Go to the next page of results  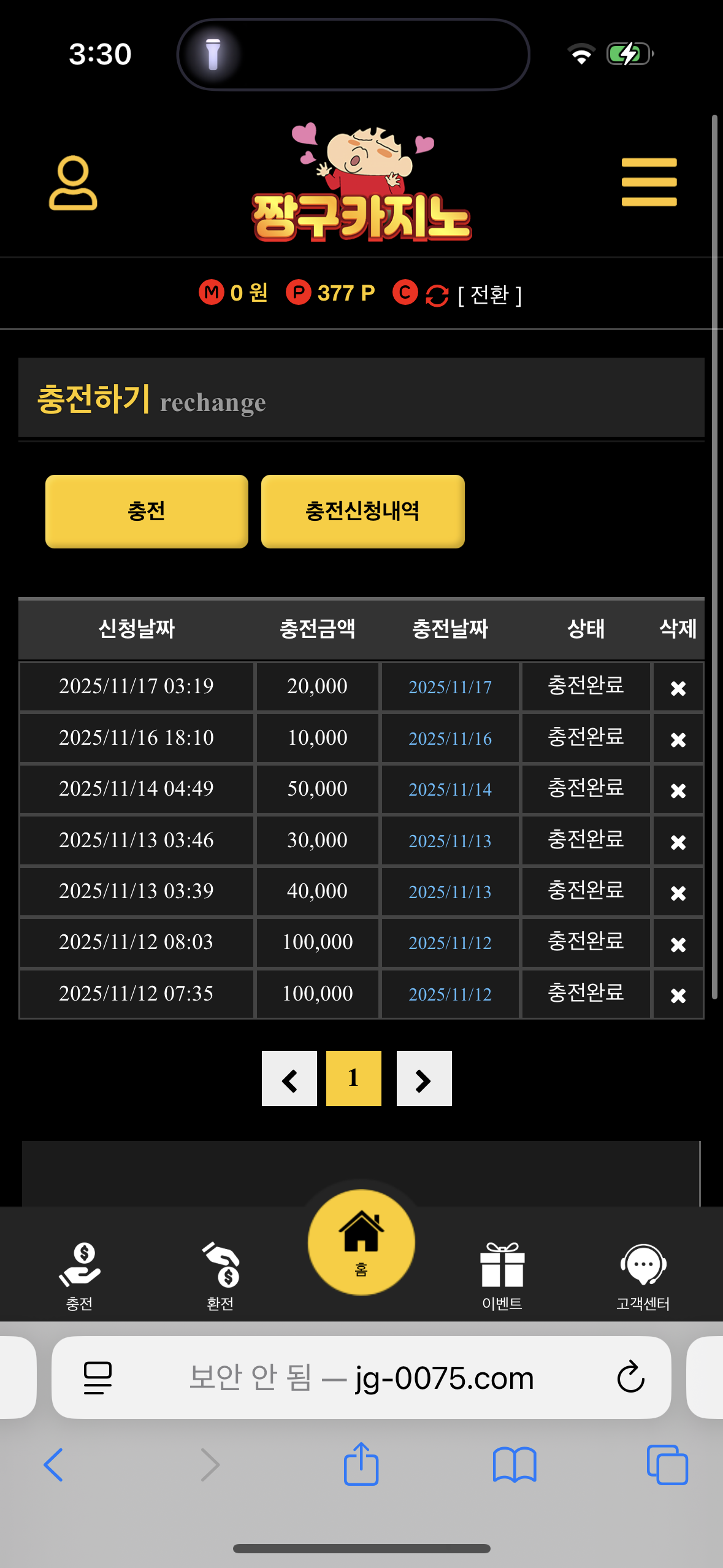424,1078
